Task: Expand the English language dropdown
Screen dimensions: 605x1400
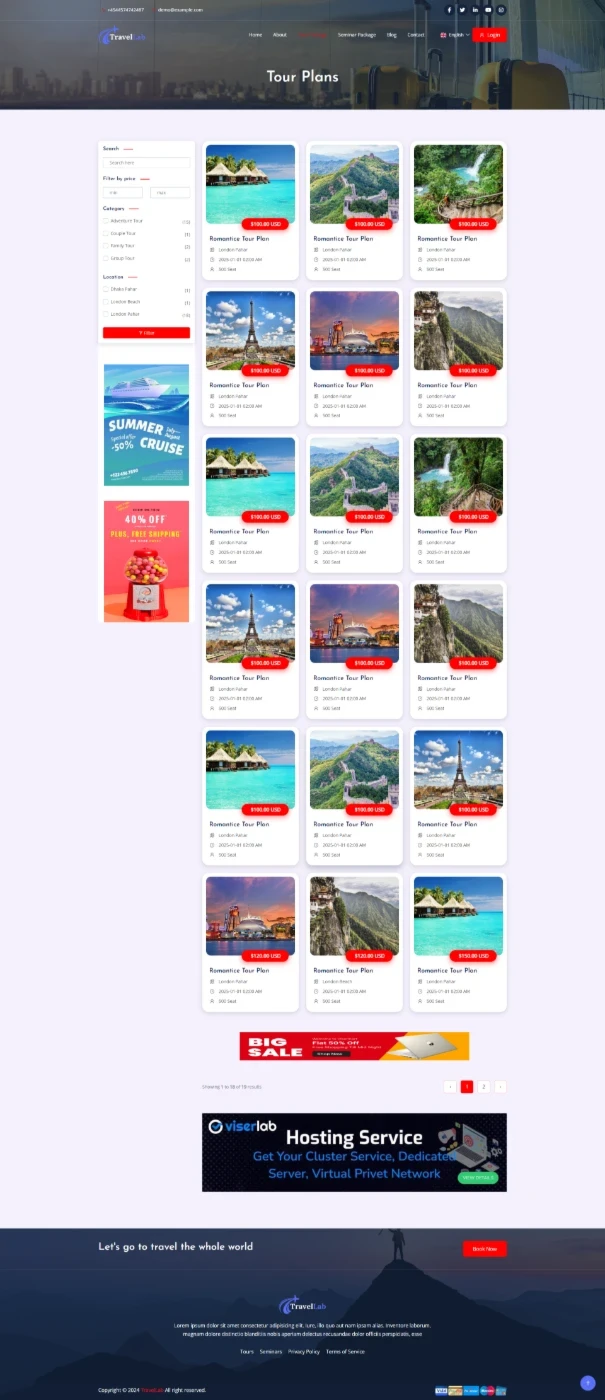Action: [455, 35]
